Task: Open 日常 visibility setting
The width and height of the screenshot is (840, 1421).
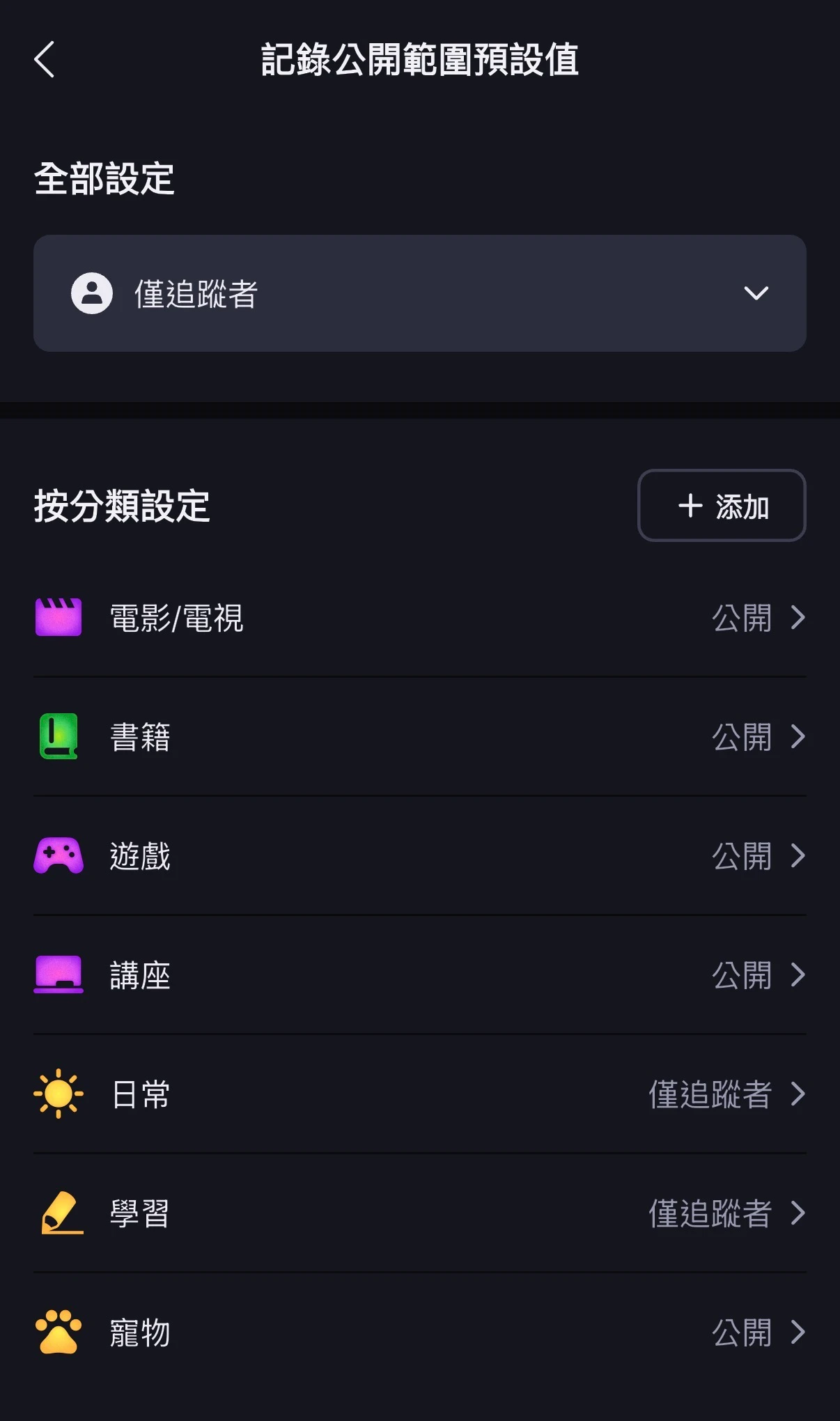Action: (x=419, y=1094)
